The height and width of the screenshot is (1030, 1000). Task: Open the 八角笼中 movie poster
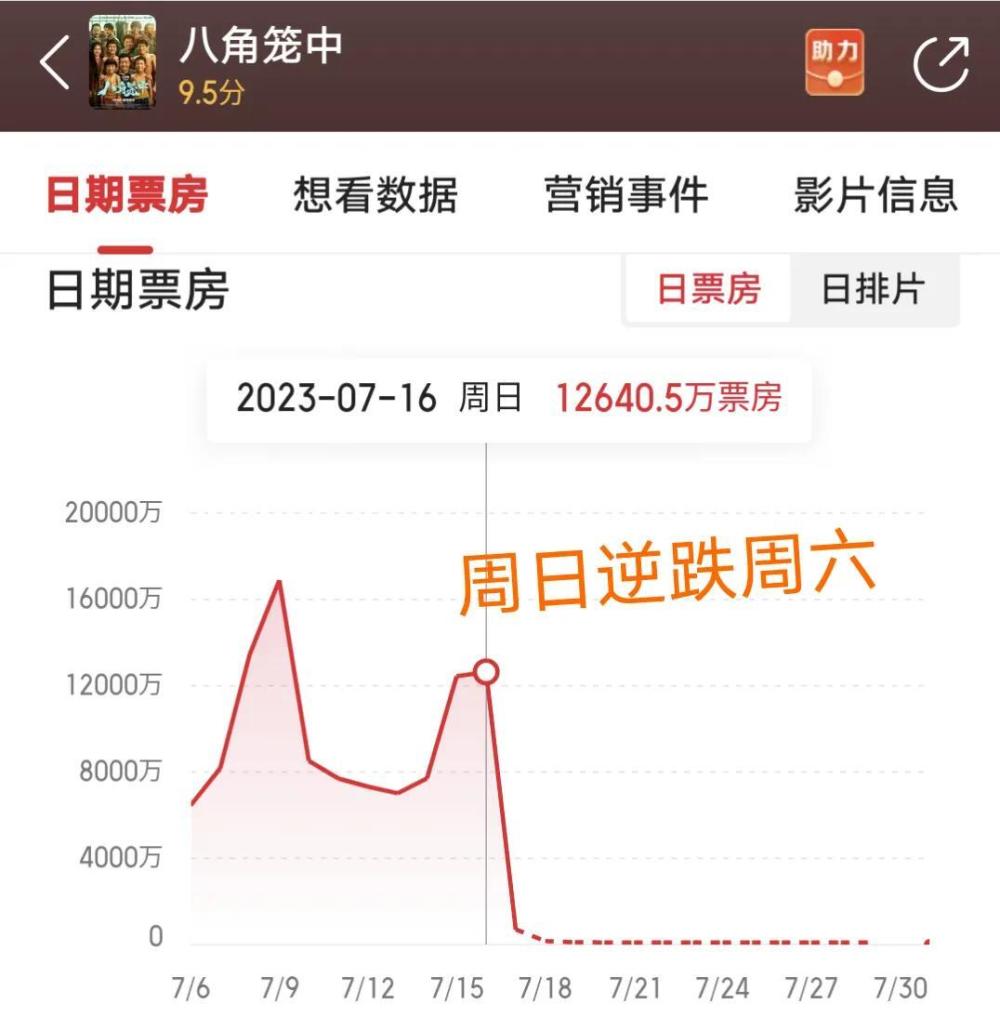click(123, 62)
